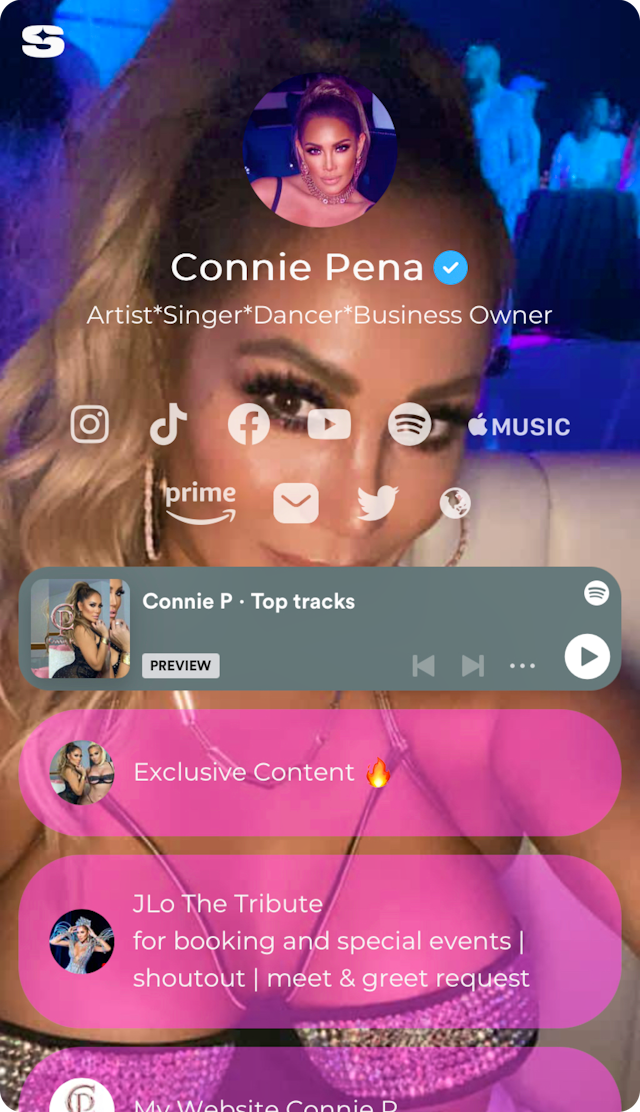Viewport: 640px width, 1112px height.
Task: Open the TikTok link icon
Action: pyautogui.click(x=169, y=425)
